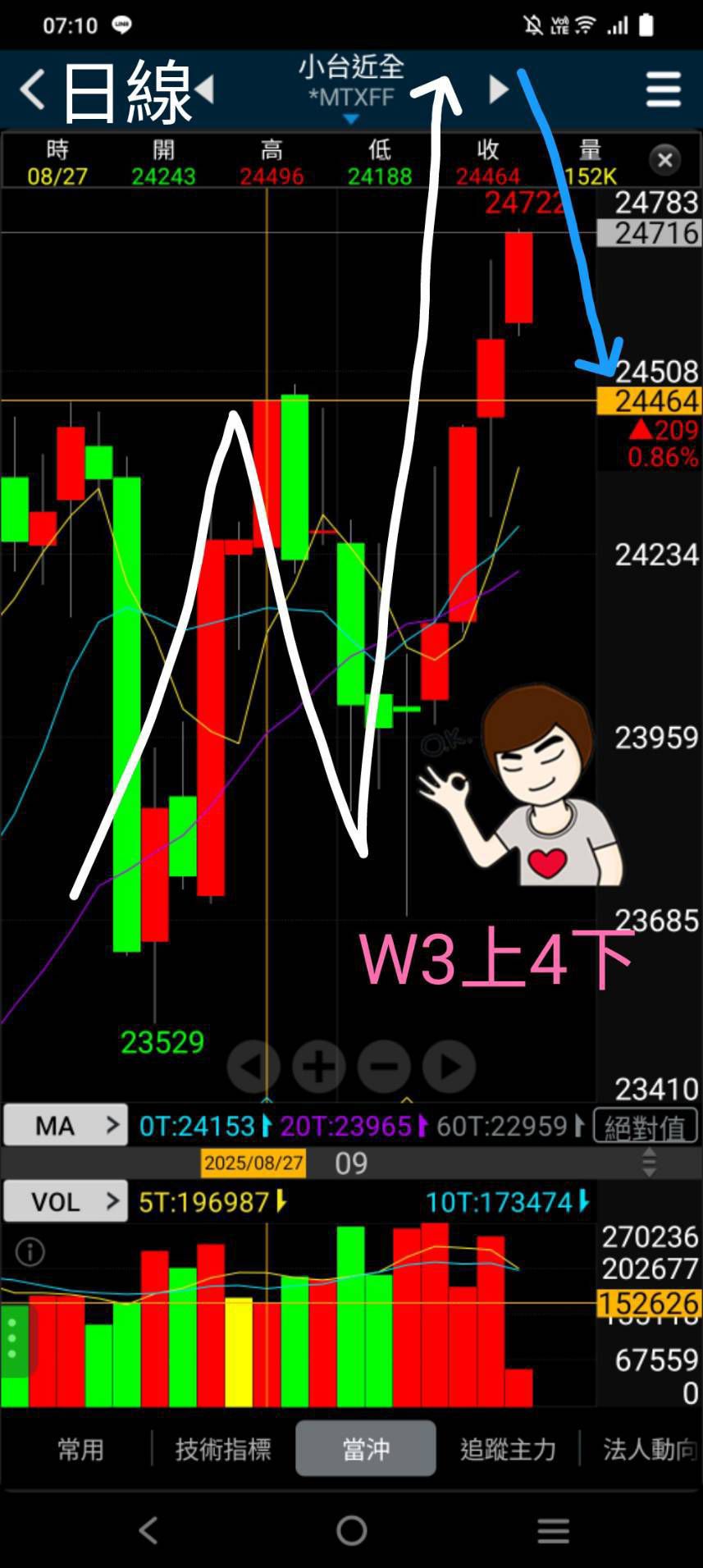703x1568 pixels.
Task: Move chart right with right arrow button
Action: tap(449, 1067)
